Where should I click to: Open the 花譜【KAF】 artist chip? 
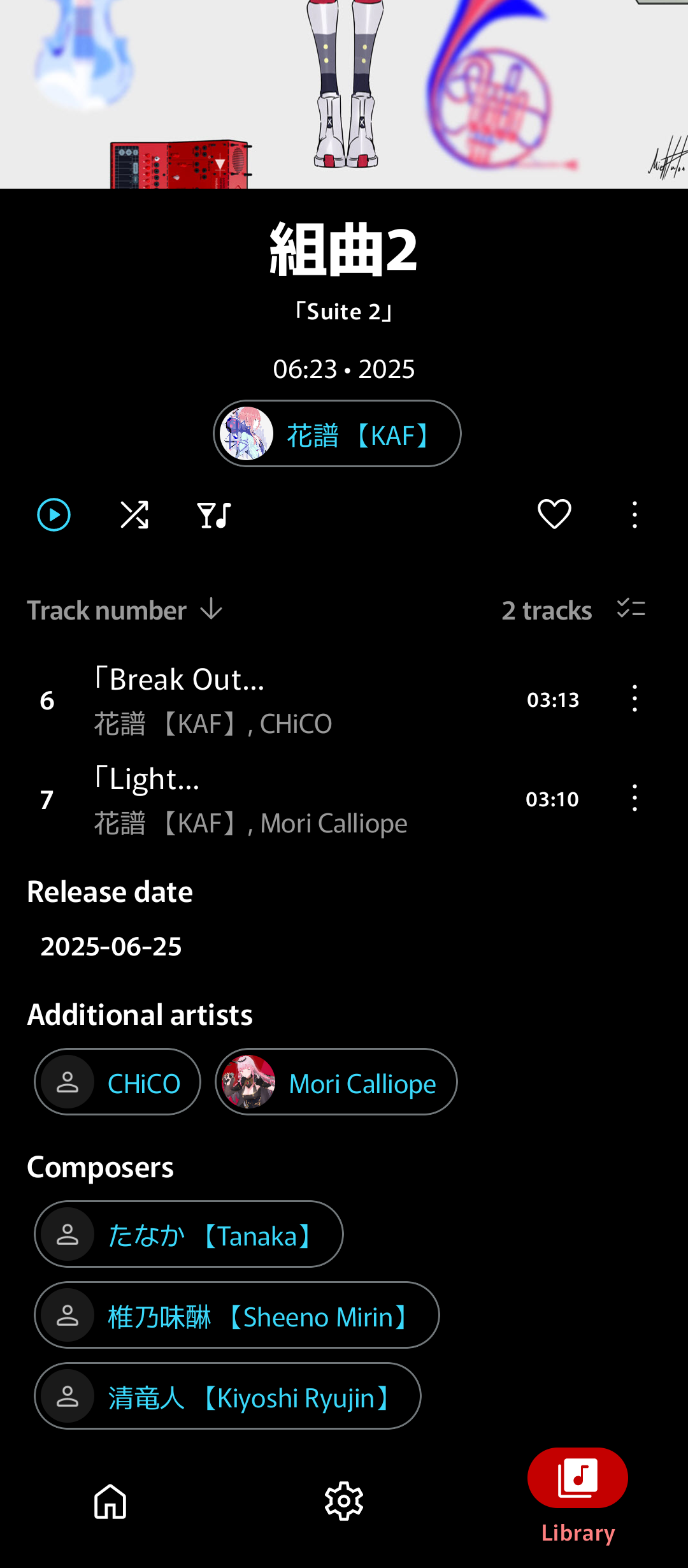pyautogui.click(x=337, y=434)
